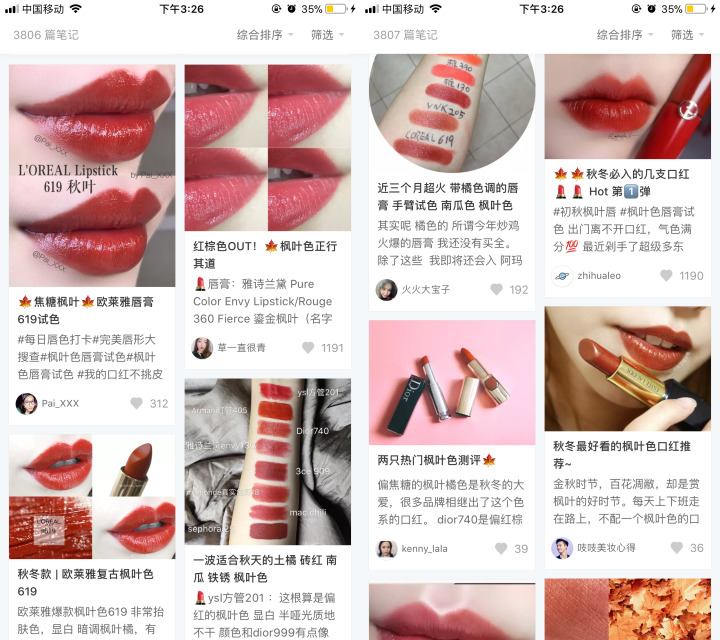Open the 筛选 filter beside 3807 篇笔记
Viewport: 720px width, 640px height.
[x=689, y=34]
